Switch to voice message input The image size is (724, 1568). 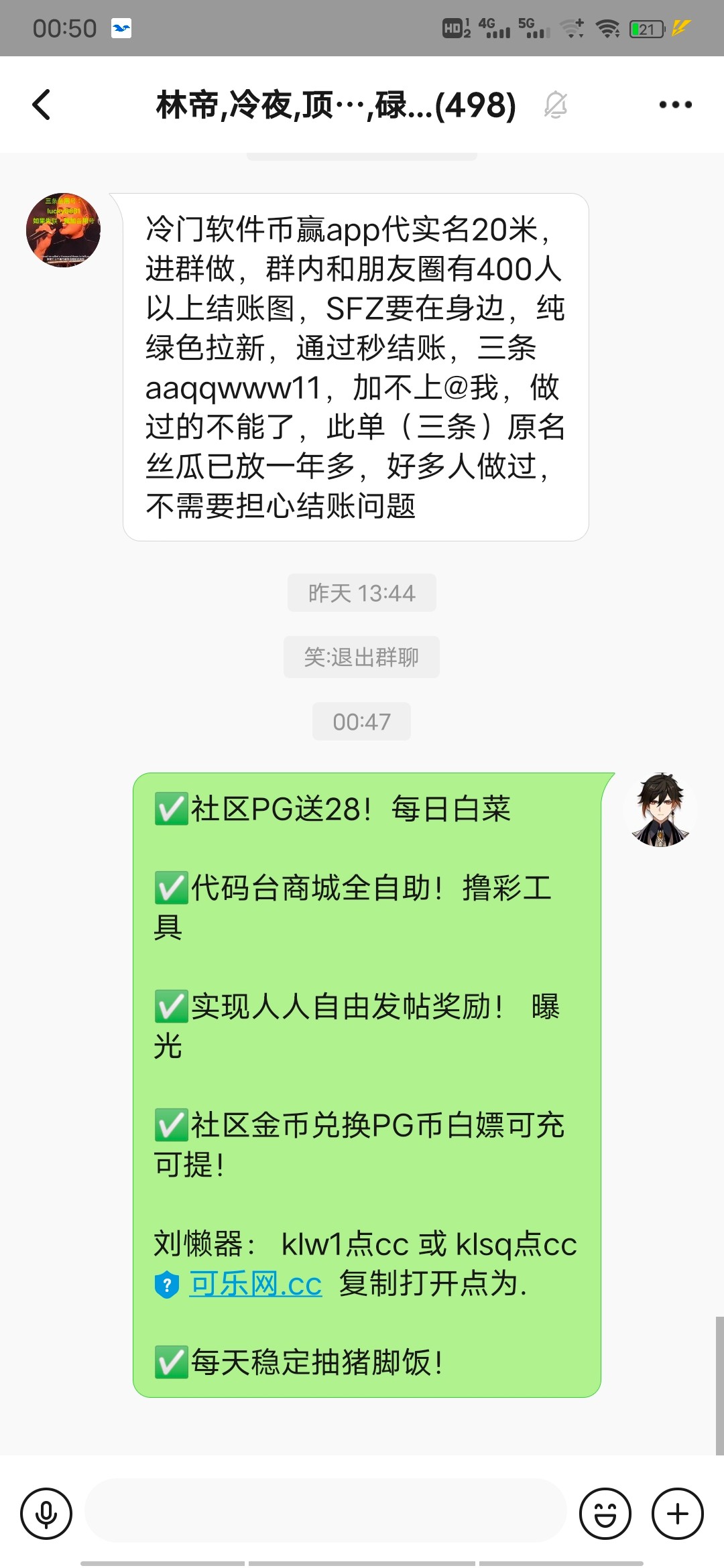46,1514
